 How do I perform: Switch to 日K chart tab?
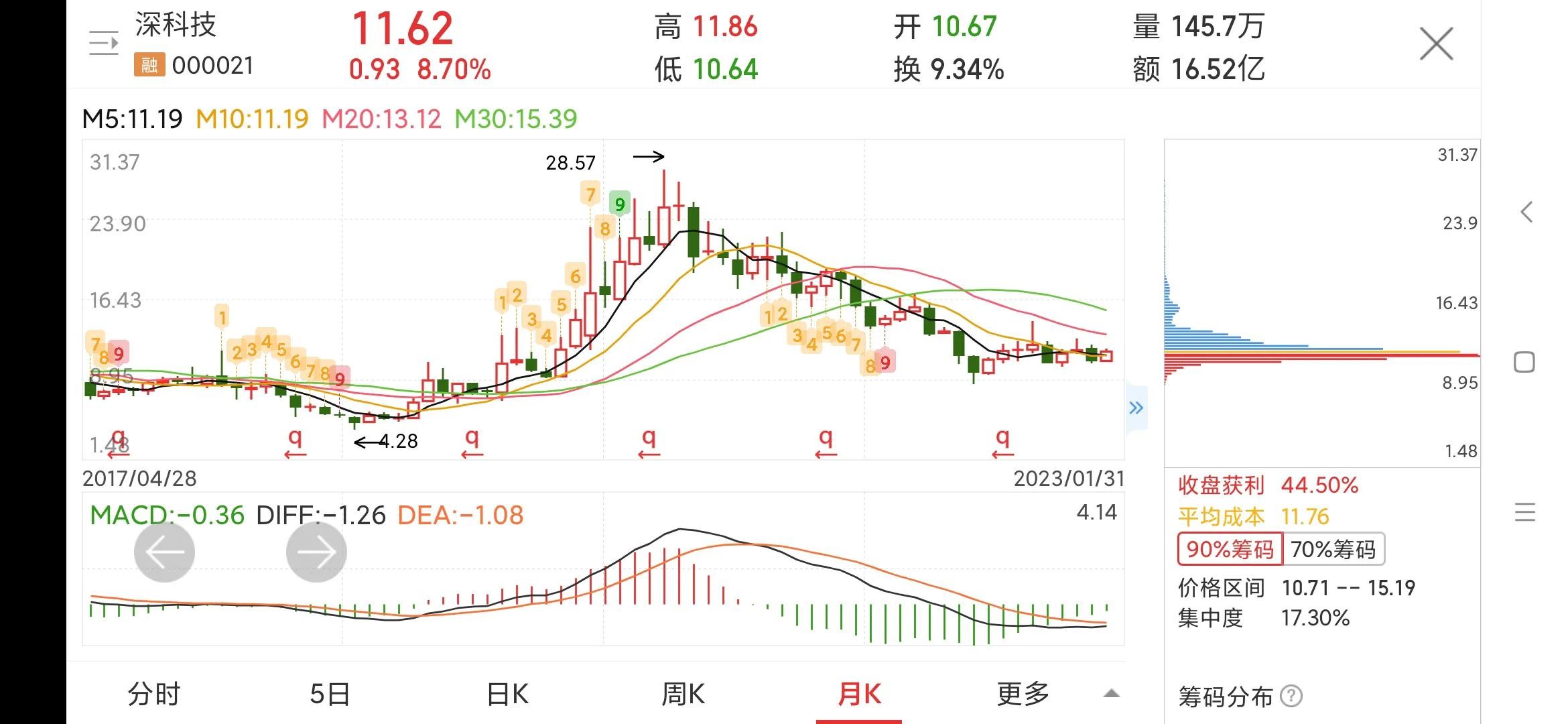point(507,695)
